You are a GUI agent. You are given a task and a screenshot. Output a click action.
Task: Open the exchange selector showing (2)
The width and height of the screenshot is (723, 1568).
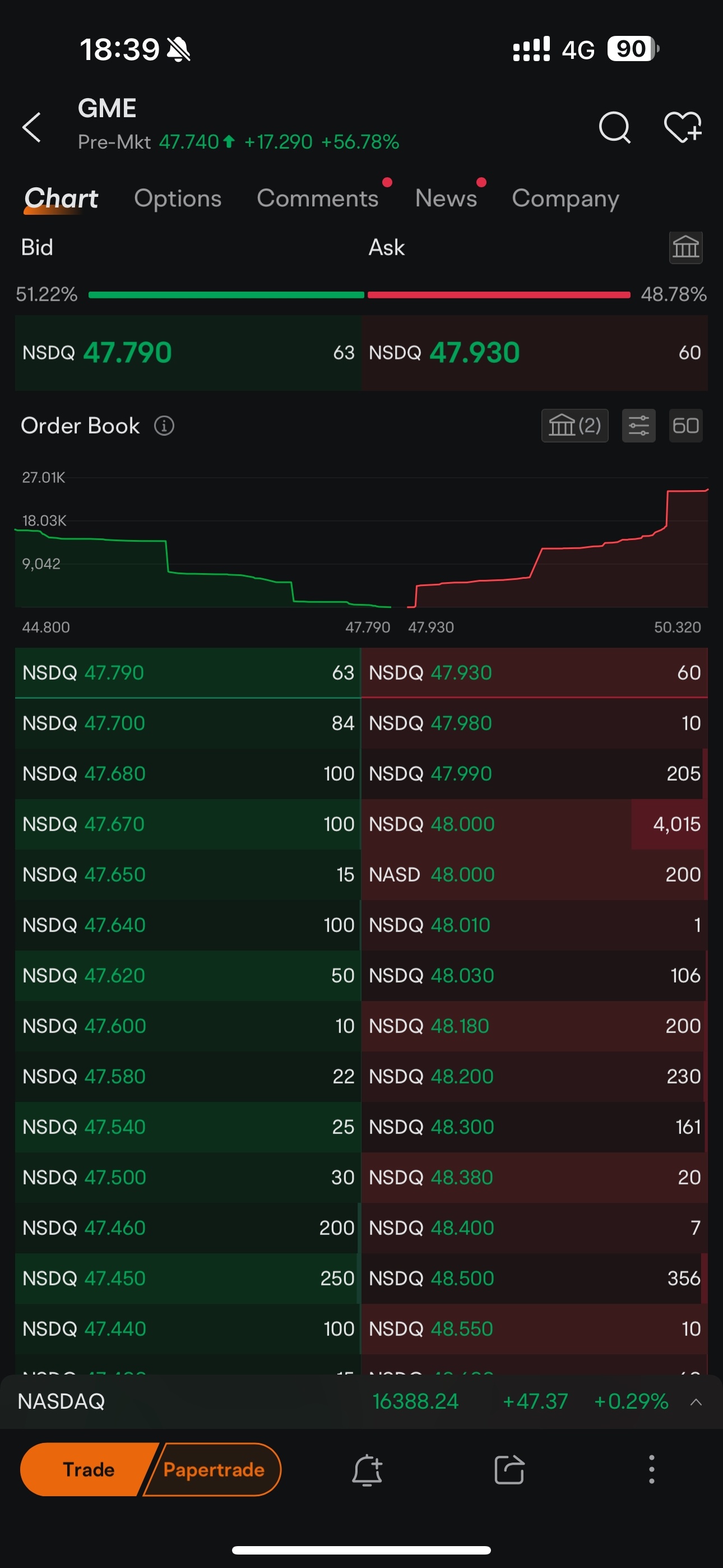coord(574,426)
